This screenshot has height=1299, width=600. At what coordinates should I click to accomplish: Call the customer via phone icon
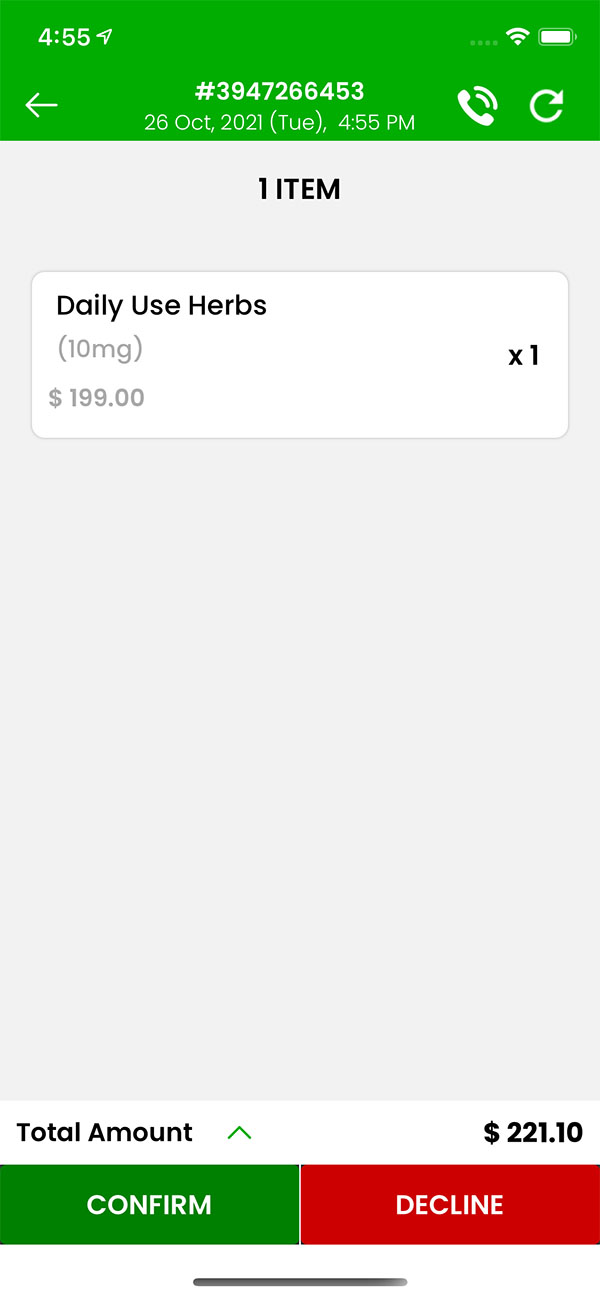click(477, 106)
